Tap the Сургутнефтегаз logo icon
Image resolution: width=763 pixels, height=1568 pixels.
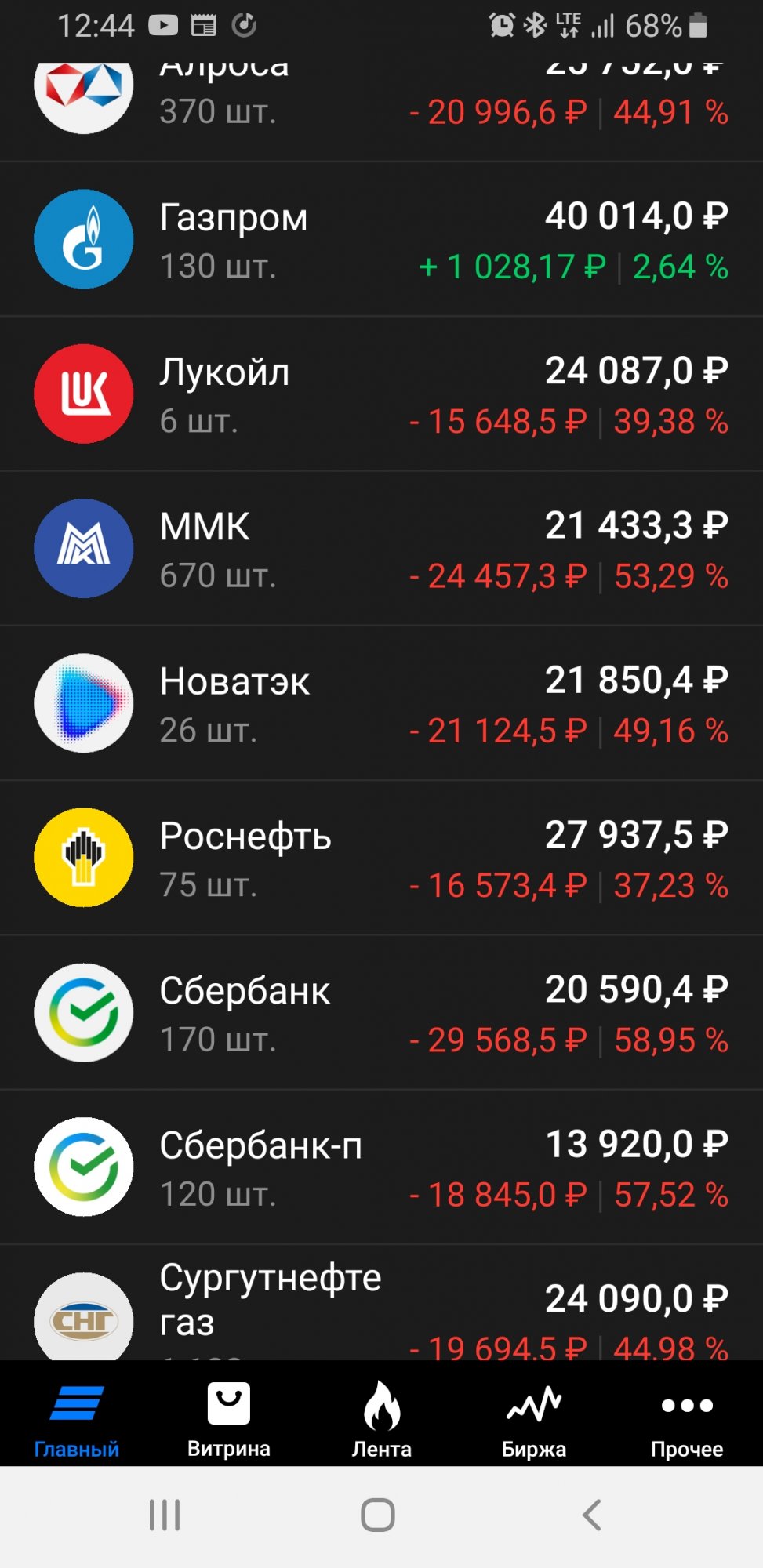(83, 1317)
